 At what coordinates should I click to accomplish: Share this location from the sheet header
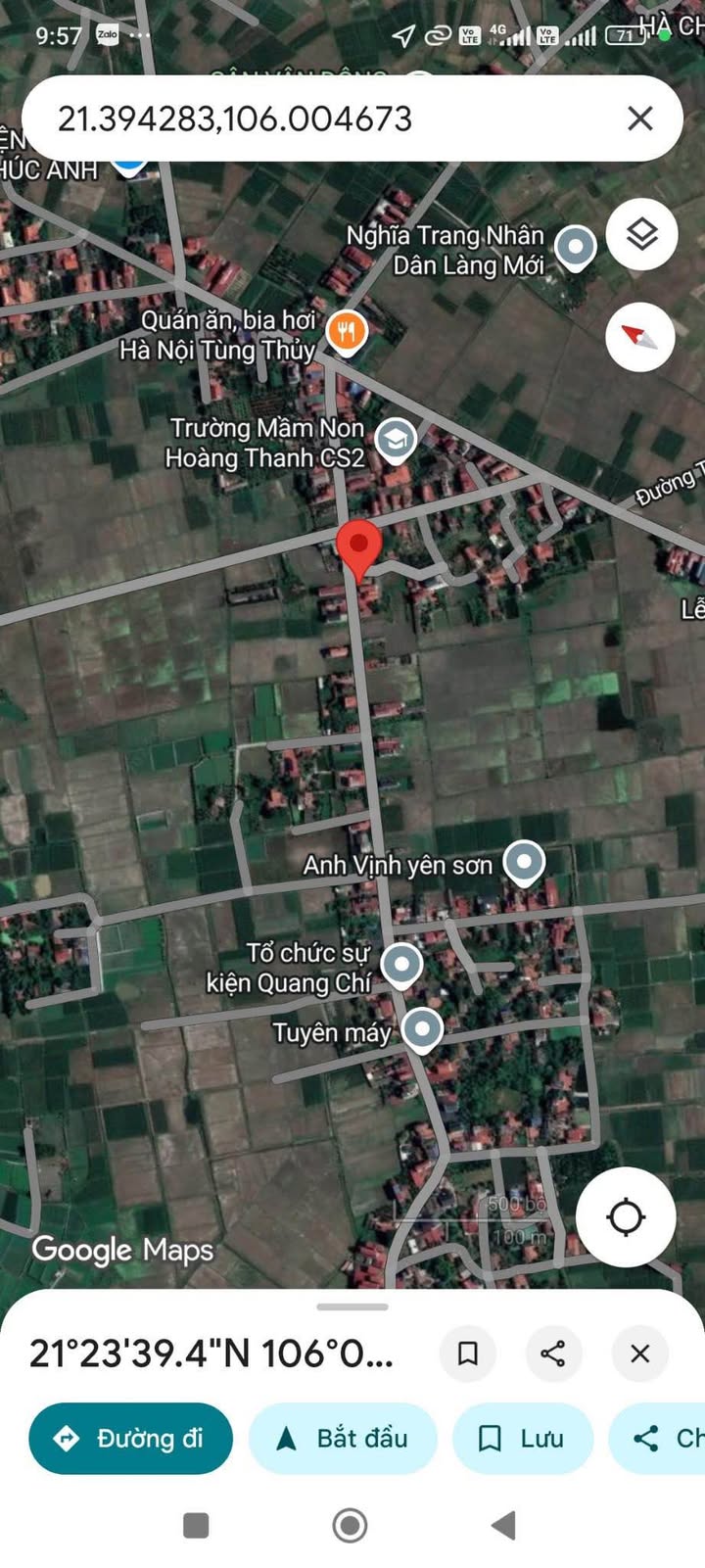click(x=553, y=1354)
